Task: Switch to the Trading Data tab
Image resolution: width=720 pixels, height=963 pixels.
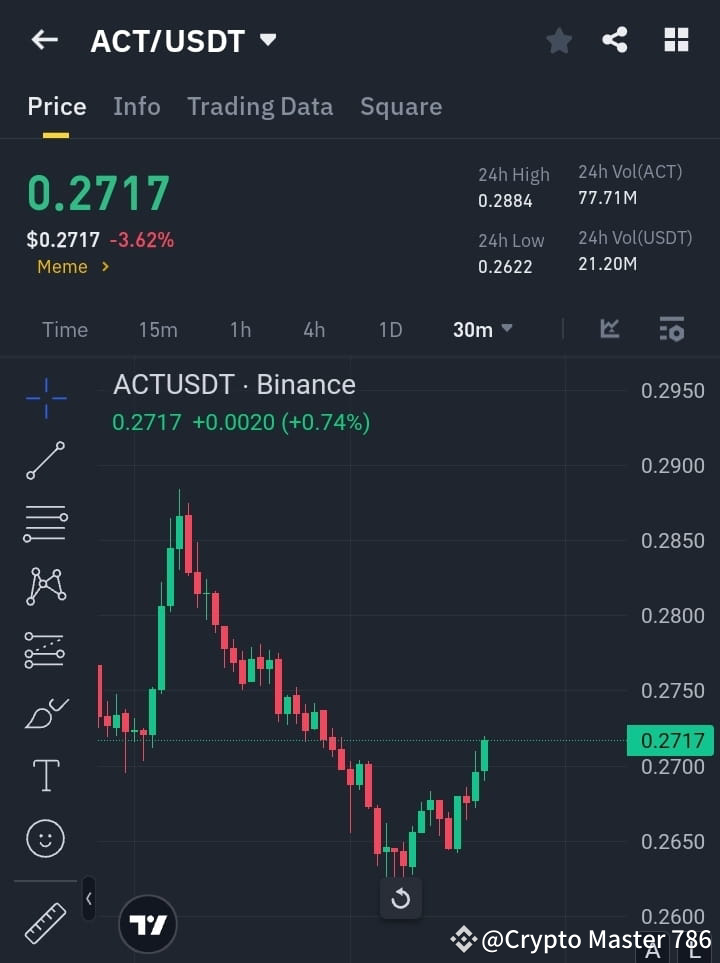Action: point(260,106)
